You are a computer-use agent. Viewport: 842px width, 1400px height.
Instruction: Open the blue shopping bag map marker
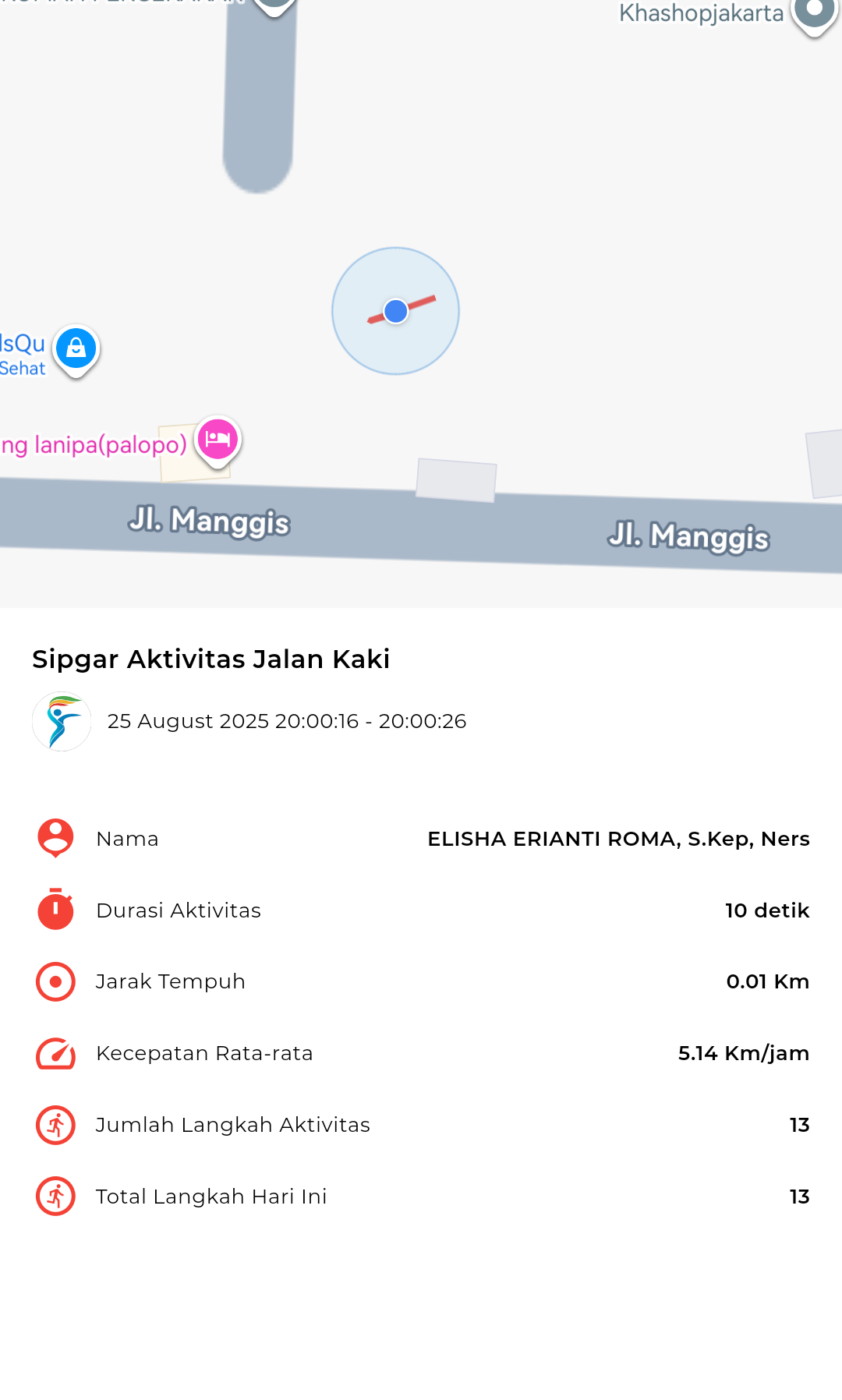(x=76, y=350)
